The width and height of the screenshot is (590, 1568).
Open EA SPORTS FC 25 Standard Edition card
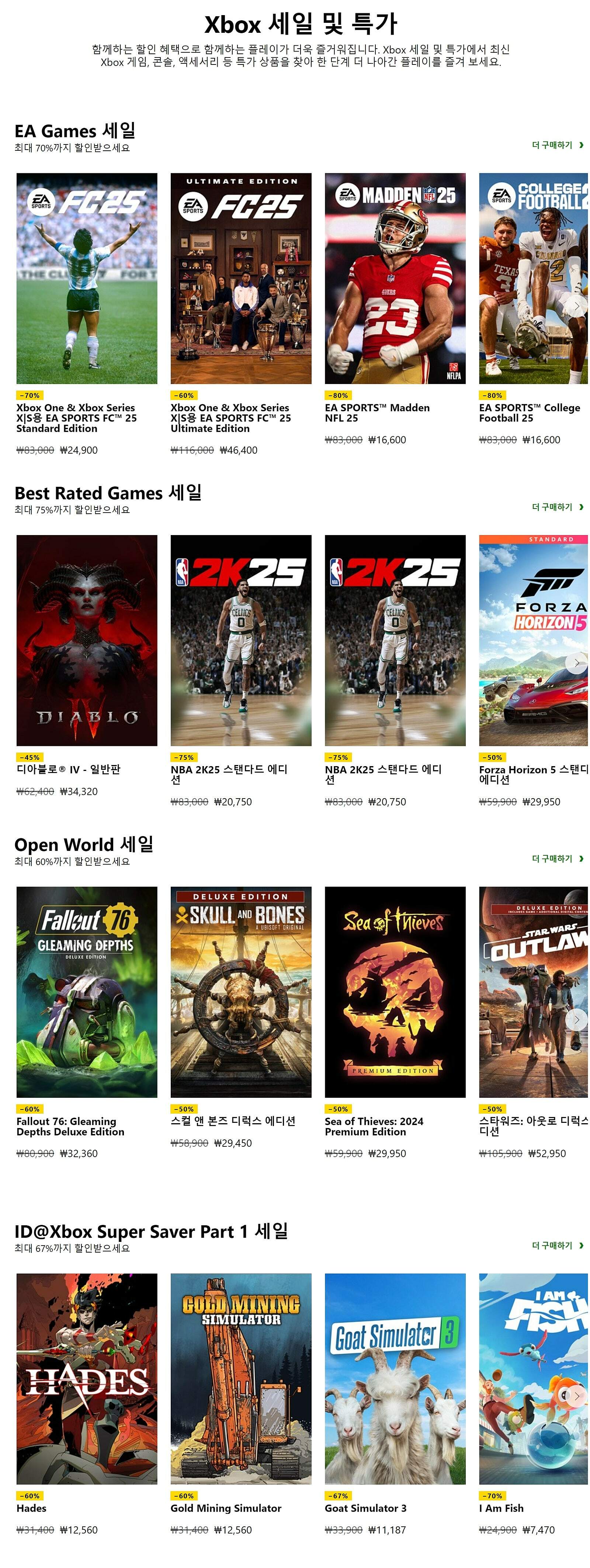[x=86, y=279]
